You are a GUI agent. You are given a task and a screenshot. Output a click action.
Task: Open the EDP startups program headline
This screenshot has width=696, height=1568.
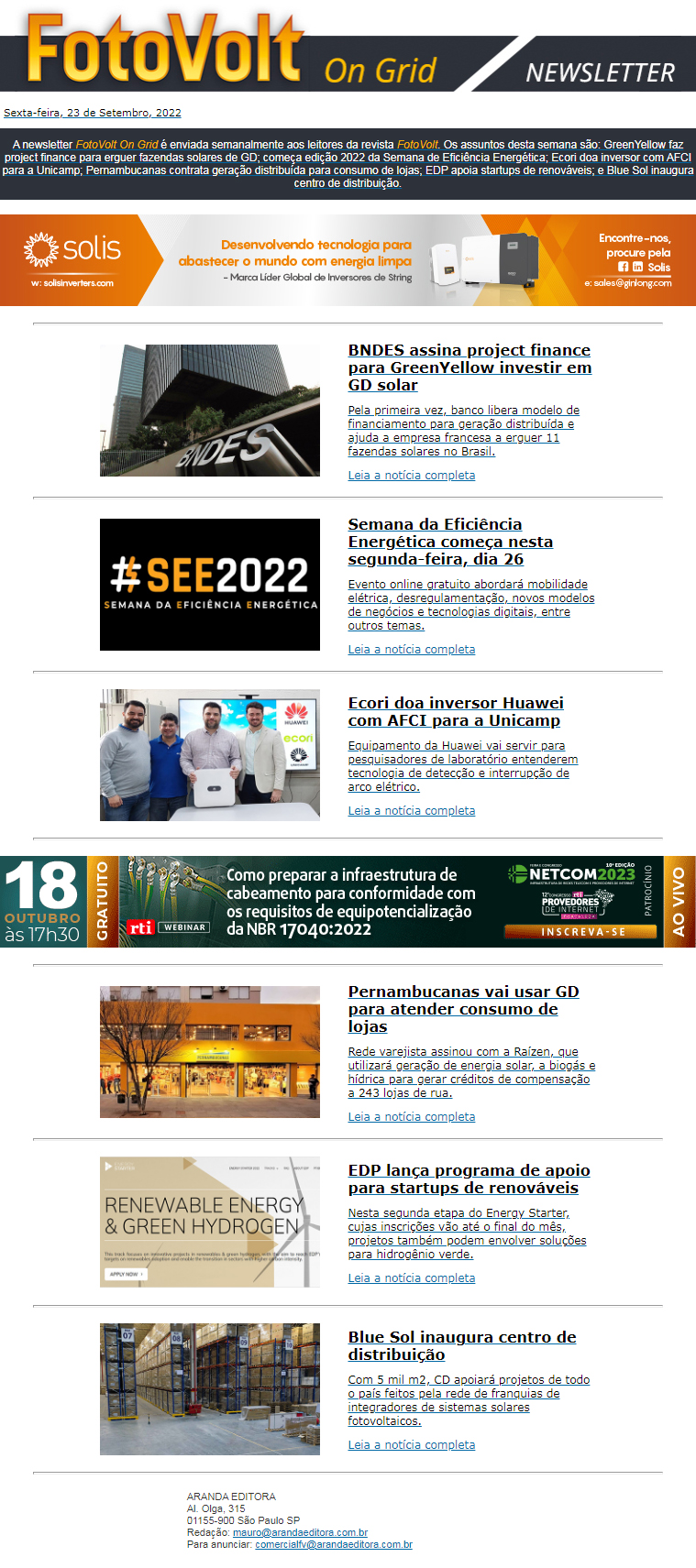(x=469, y=1179)
